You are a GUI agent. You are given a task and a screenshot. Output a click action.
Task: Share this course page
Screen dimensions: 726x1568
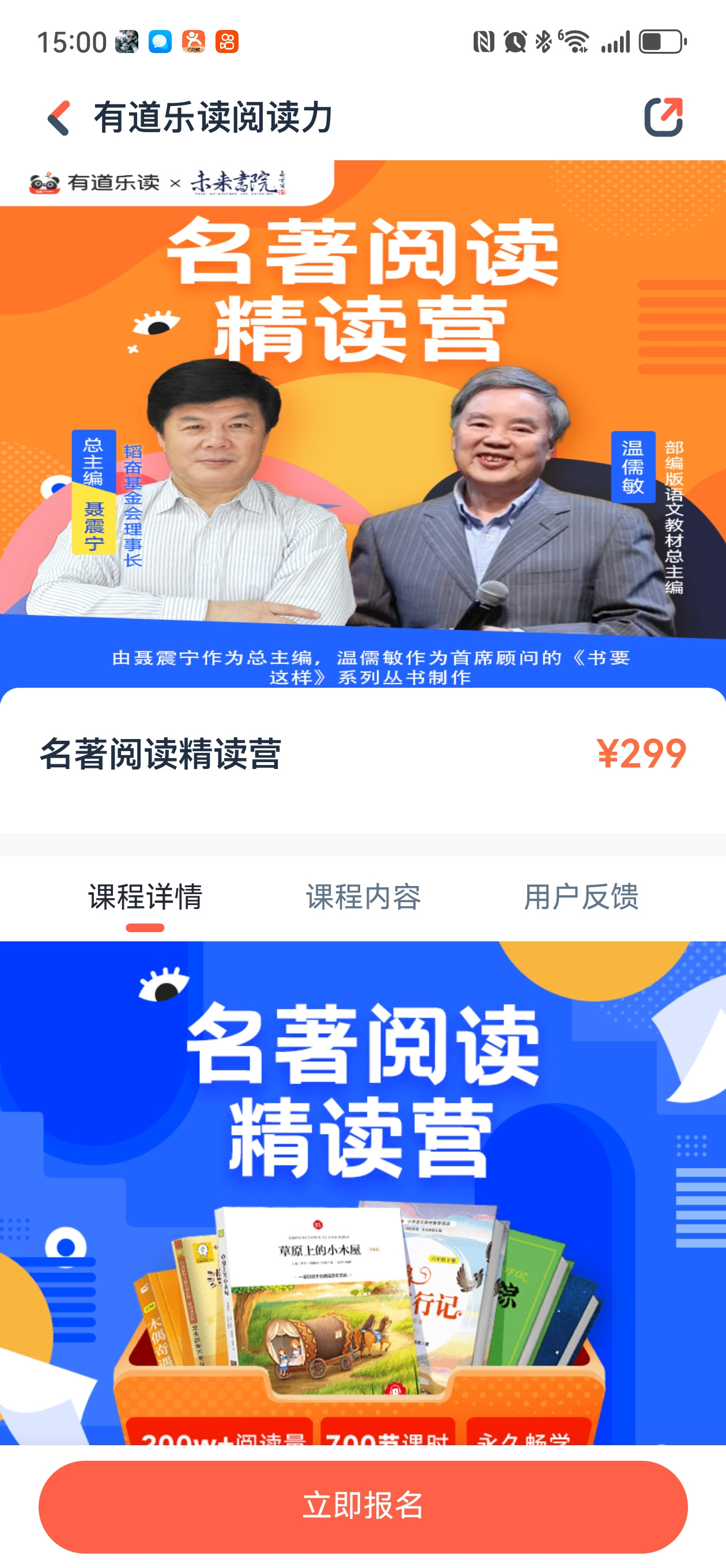[663, 117]
